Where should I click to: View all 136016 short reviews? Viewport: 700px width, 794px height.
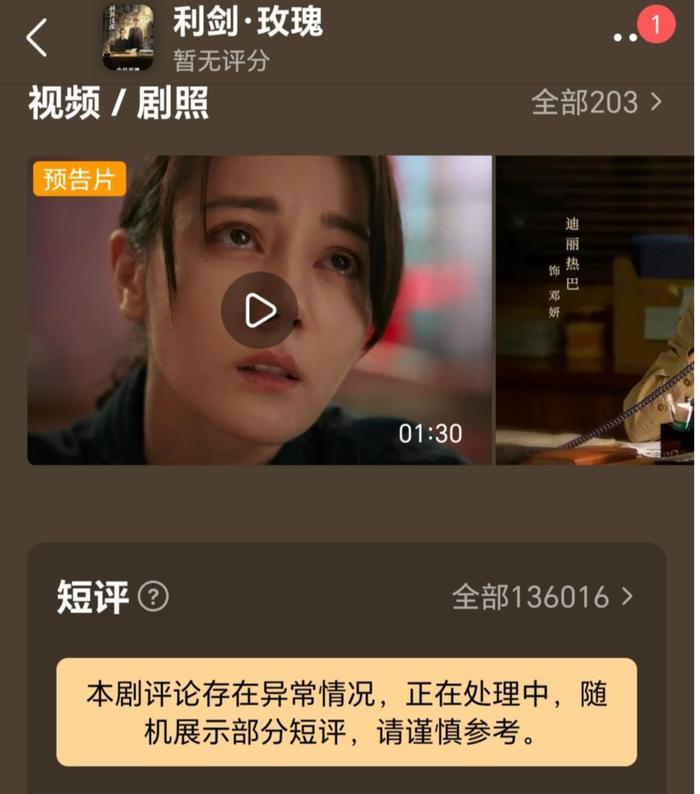542,597
